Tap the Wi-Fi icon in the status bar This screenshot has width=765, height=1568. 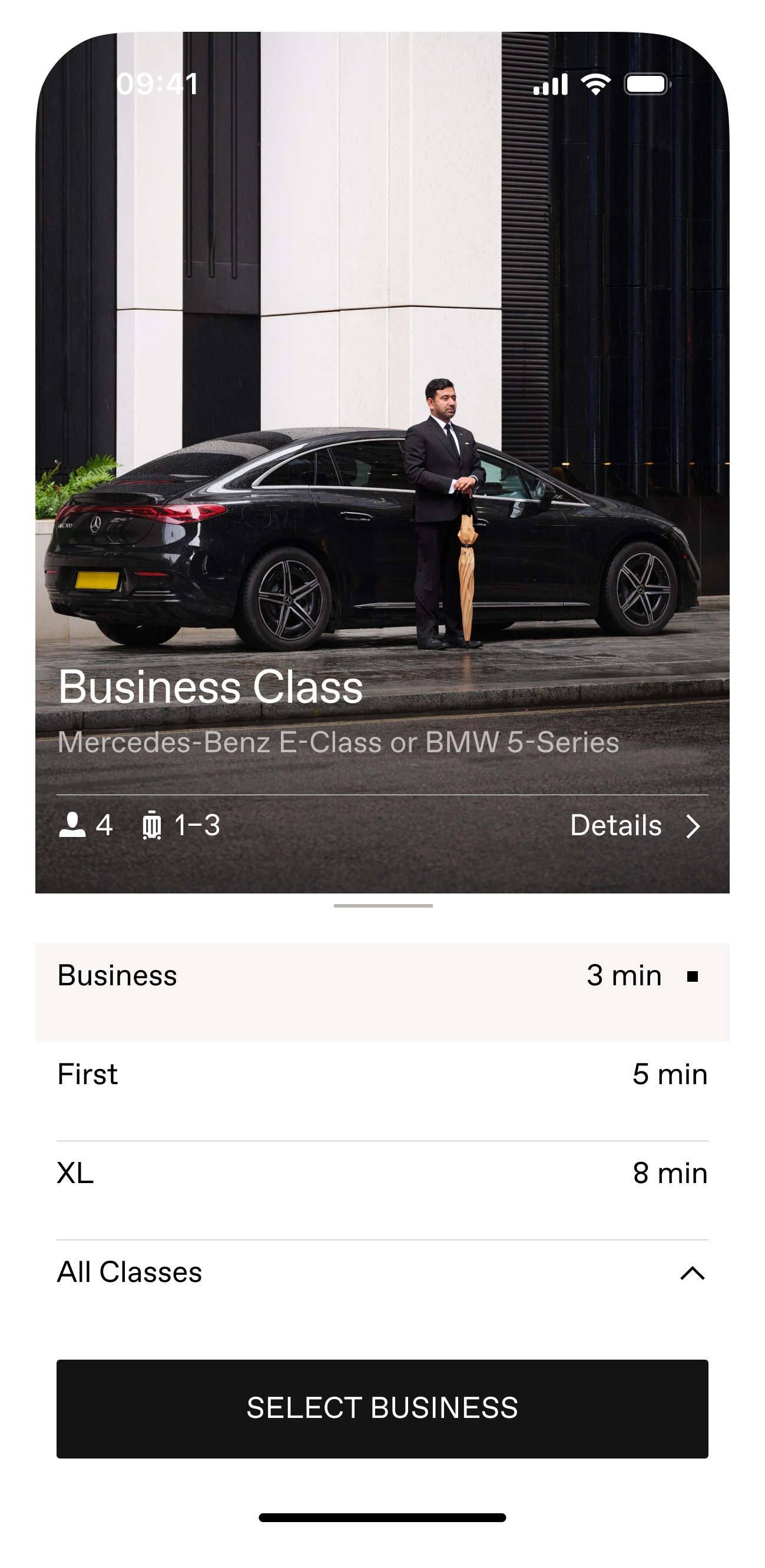(x=595, y=85)
